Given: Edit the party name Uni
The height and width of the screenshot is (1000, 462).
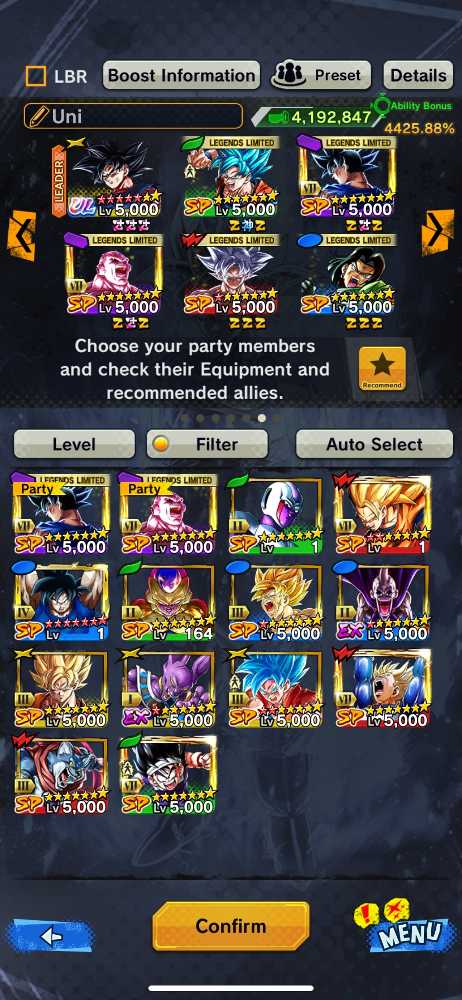Looking at the screenshot, I should click(x=133, y=116).
